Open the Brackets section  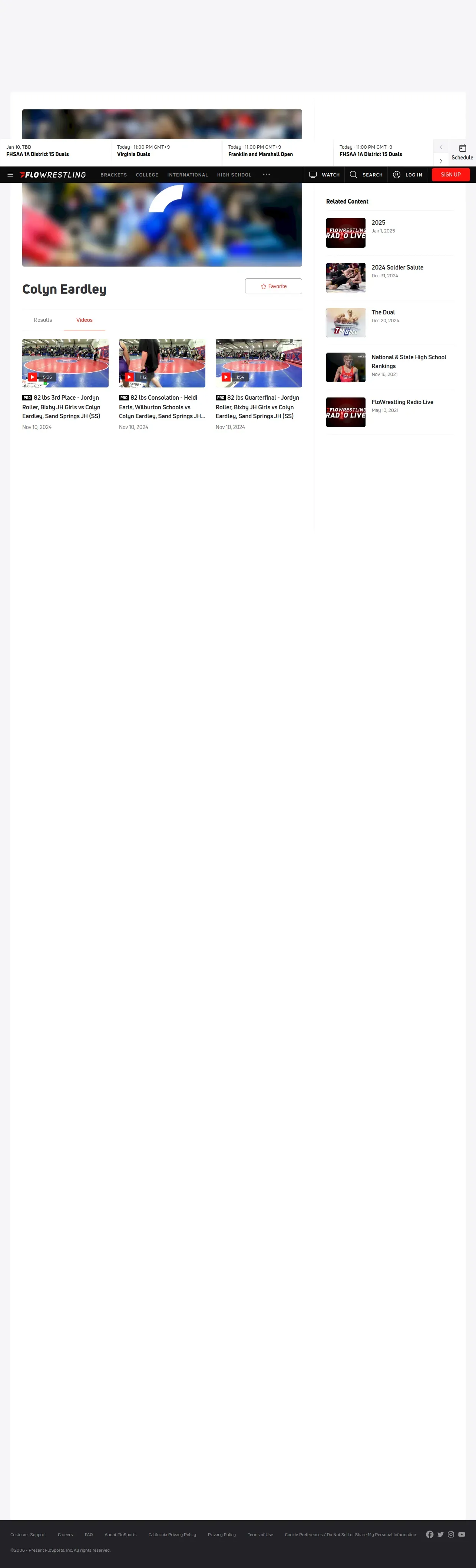(113, 175)
